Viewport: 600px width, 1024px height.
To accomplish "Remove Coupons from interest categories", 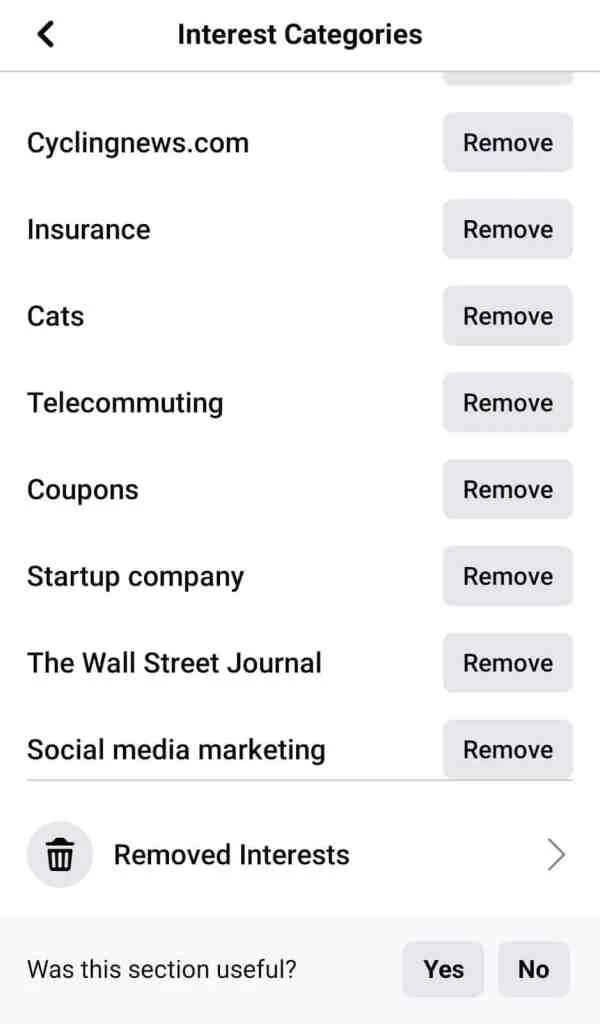I will (507, 490).
